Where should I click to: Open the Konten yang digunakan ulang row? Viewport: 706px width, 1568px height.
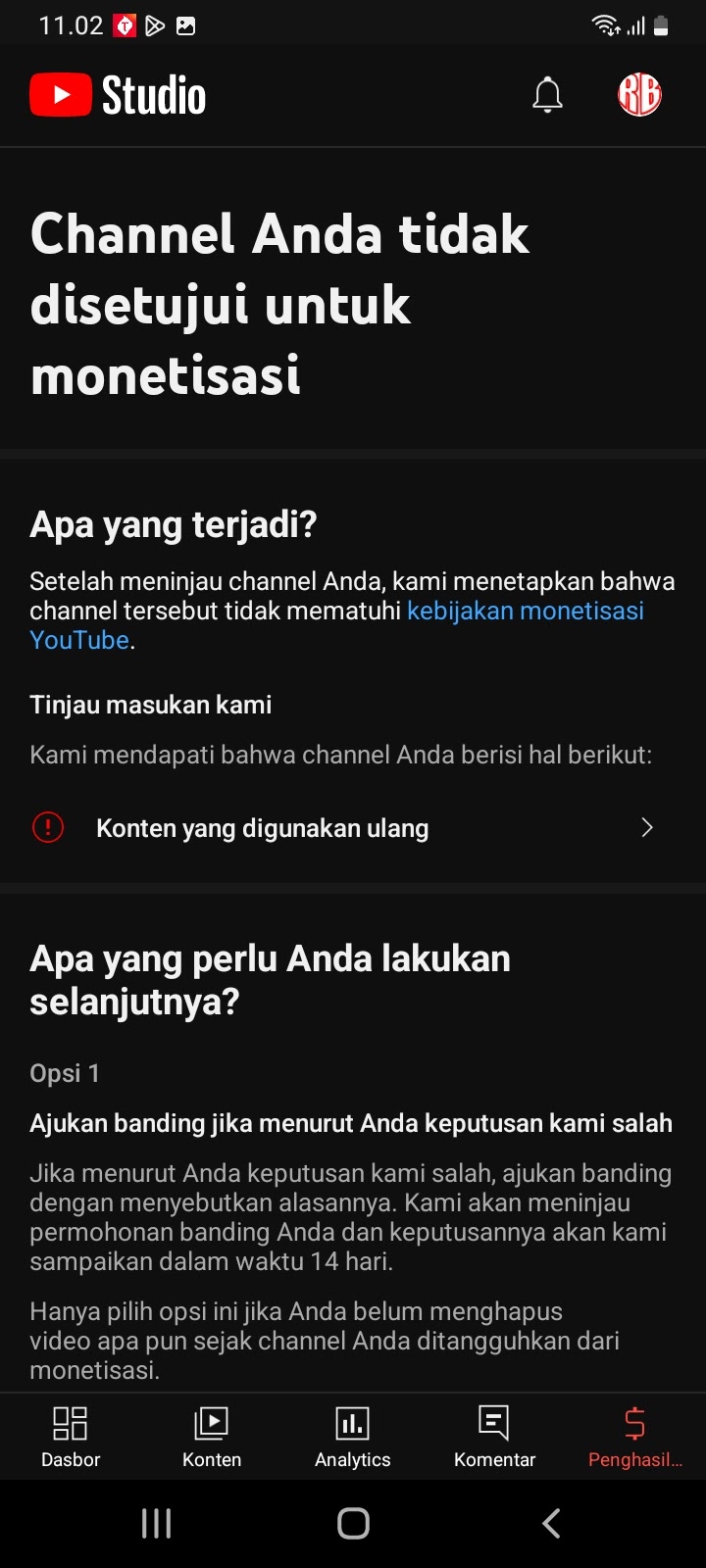(x=343, y=828)
